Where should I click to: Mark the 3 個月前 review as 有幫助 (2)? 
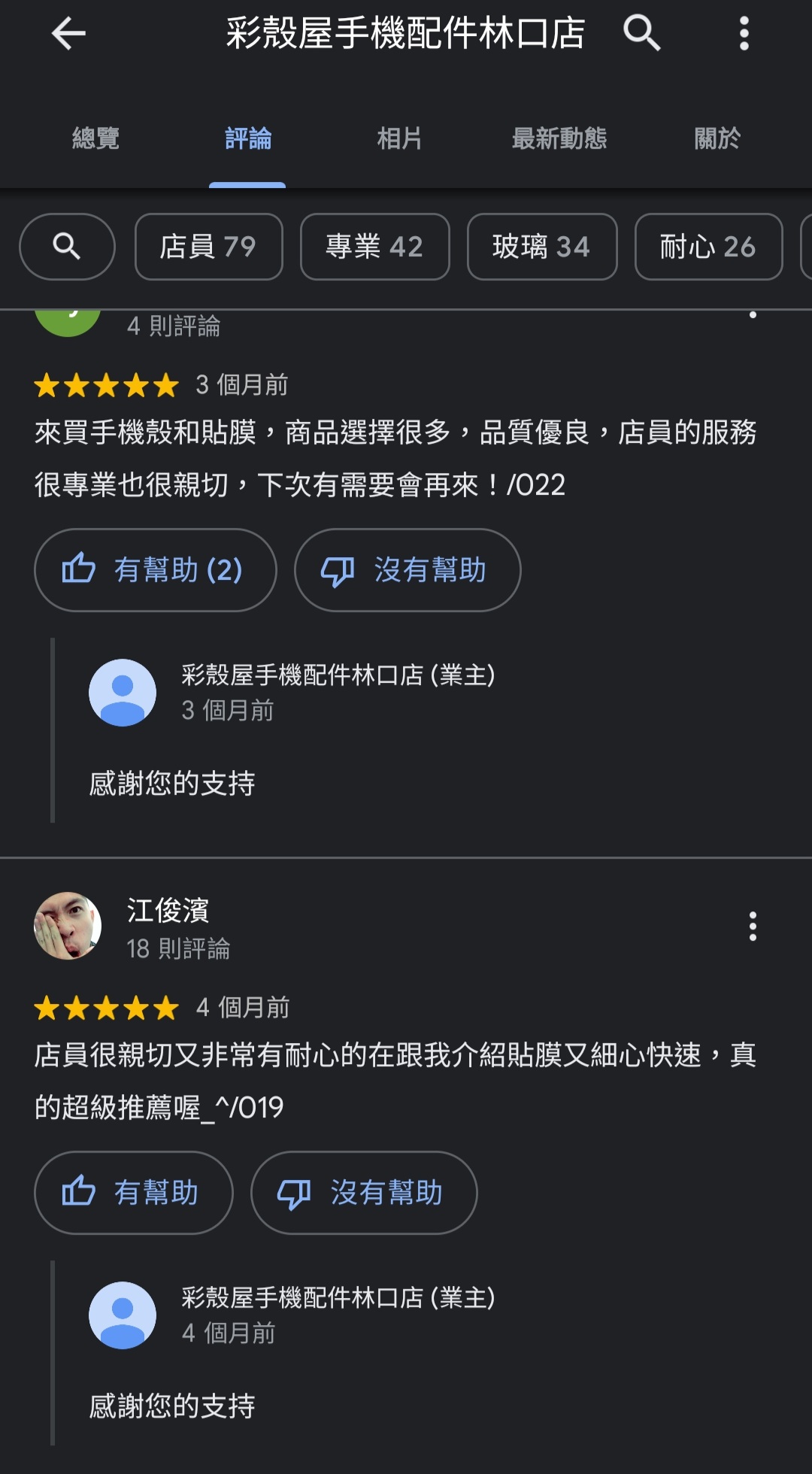[155, 570]
